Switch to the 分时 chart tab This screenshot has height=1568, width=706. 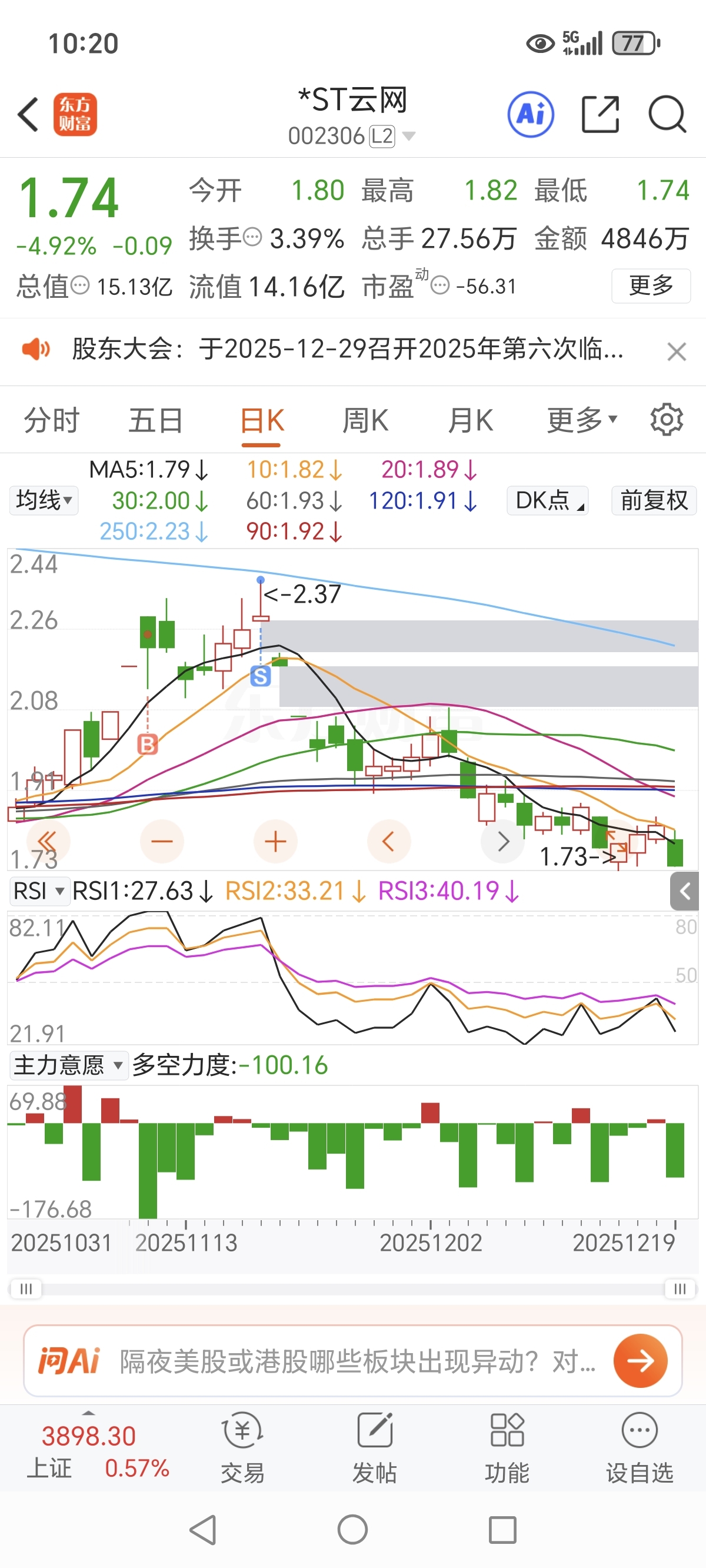pyautogui.click(x=52, y=421)
